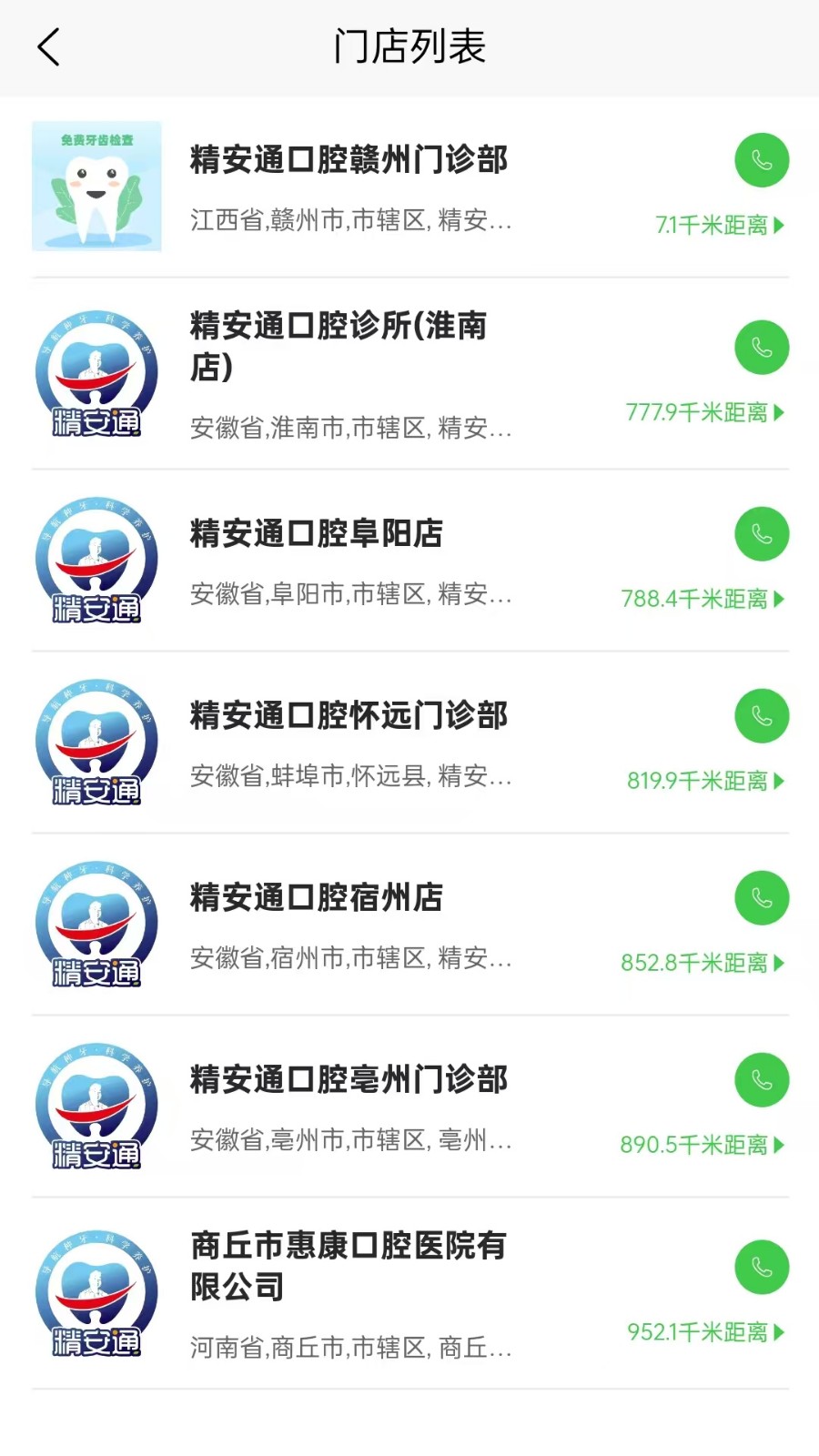
Task: Call 精安通口腔阜阳店 using phone icon
Action: tap(762, 534)
